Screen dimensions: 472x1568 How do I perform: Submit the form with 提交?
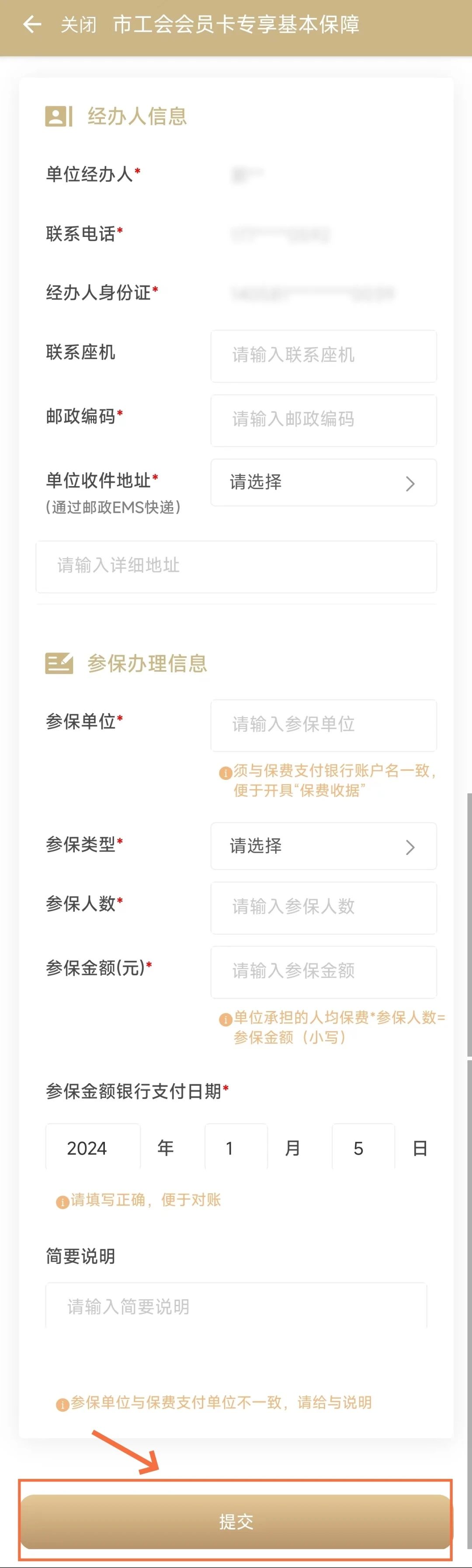236,1521
